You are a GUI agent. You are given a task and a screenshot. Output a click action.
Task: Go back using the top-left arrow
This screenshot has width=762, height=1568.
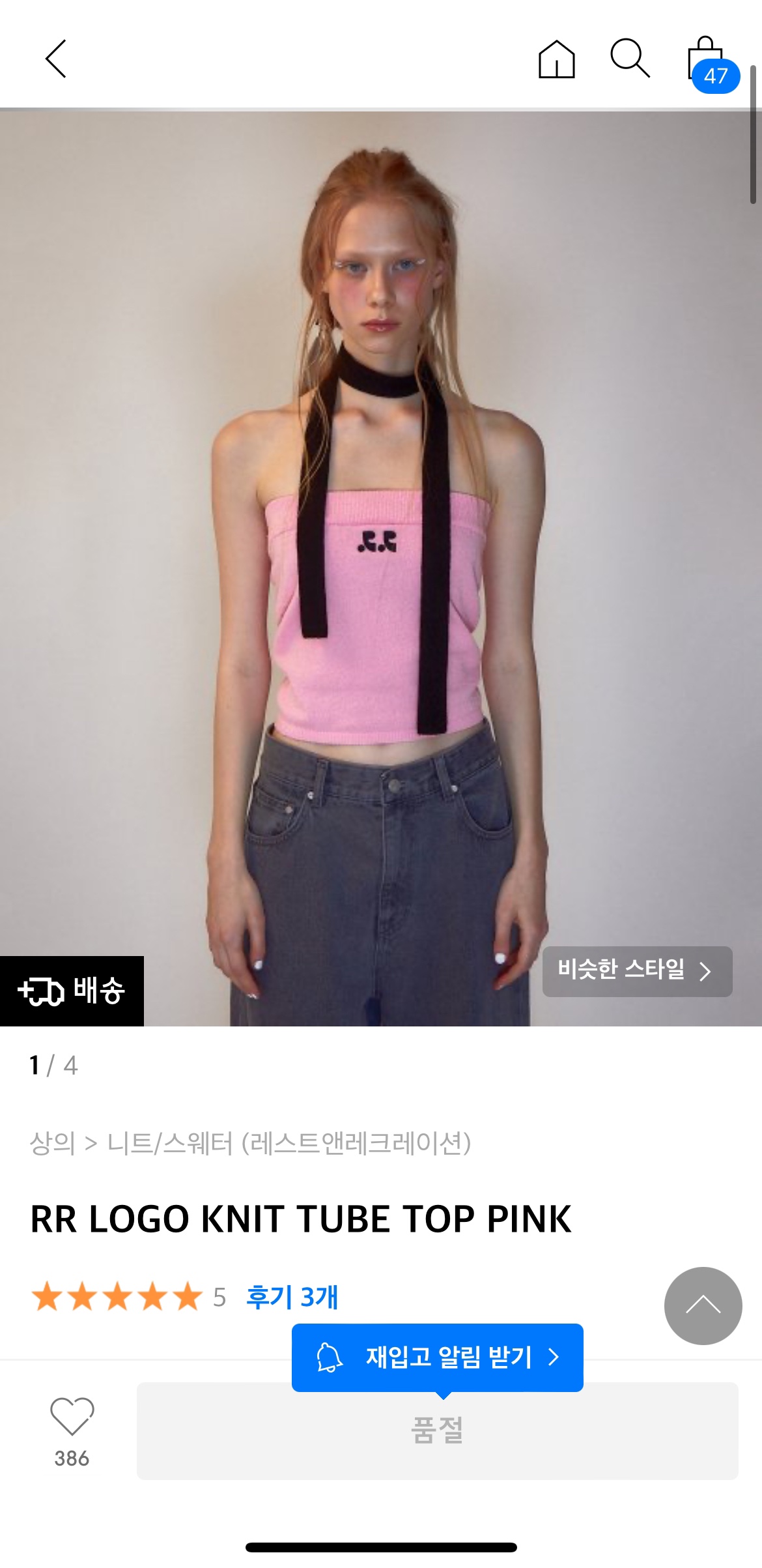56,59
